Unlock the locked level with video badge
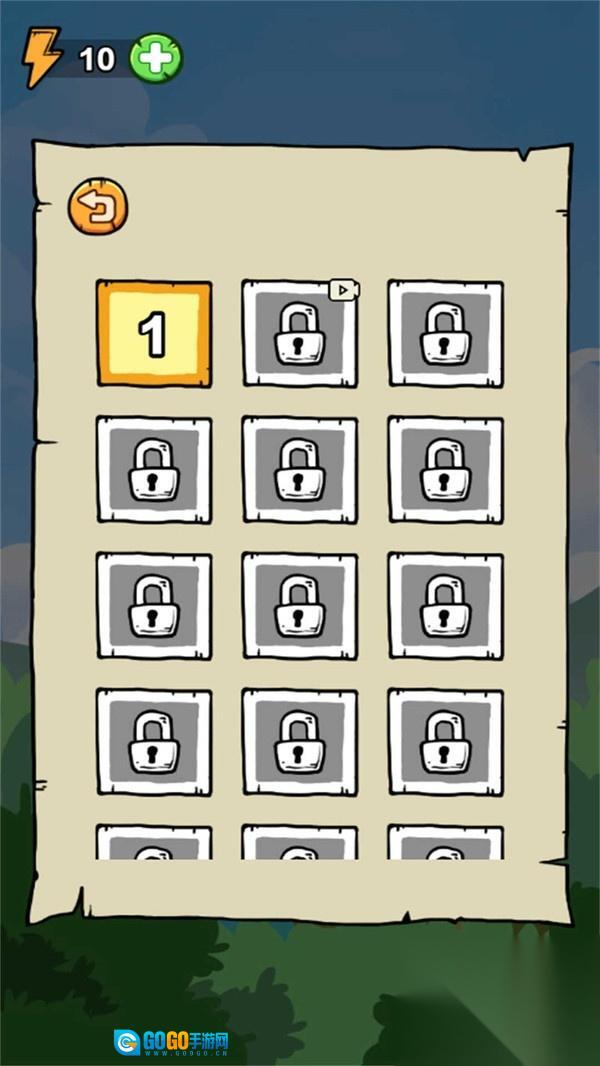Image resolution: width=600 pixels, height=1066 pixels. coord(299,334)
